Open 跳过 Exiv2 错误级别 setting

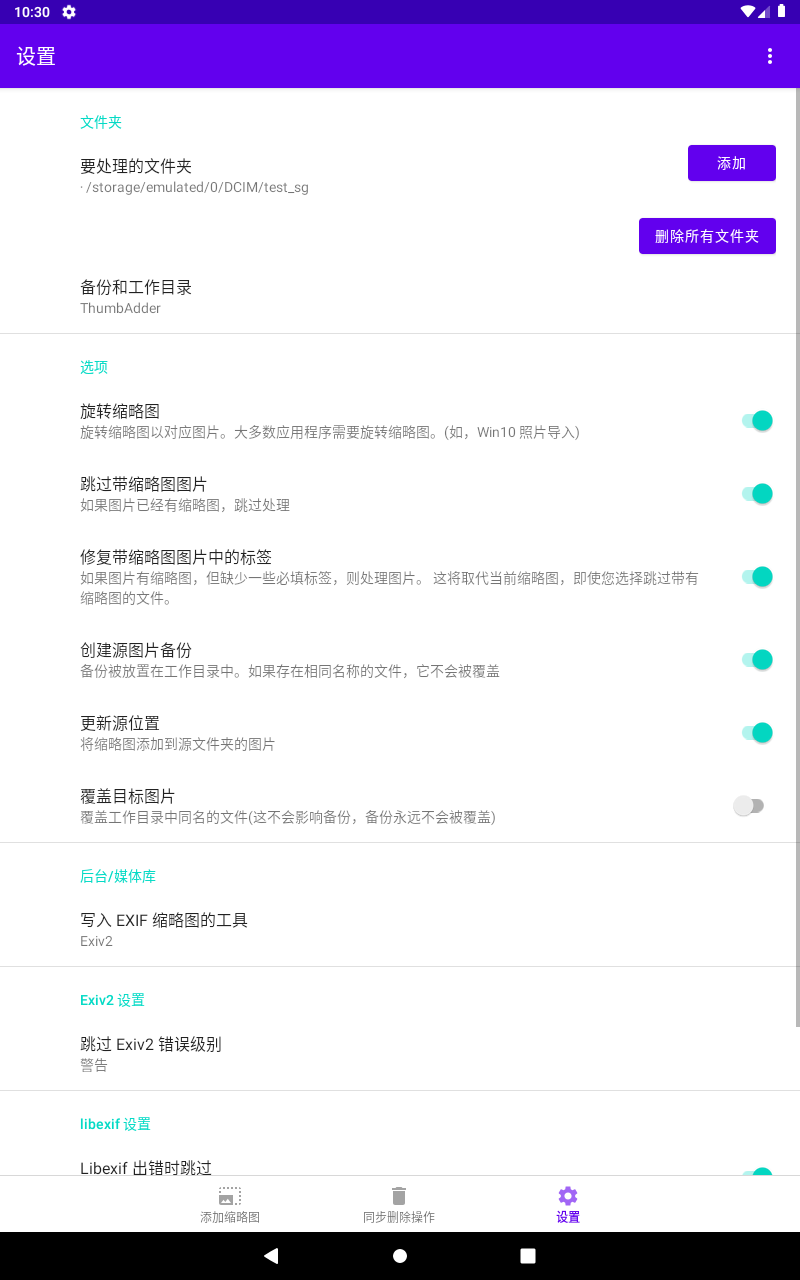(150, 1053)
